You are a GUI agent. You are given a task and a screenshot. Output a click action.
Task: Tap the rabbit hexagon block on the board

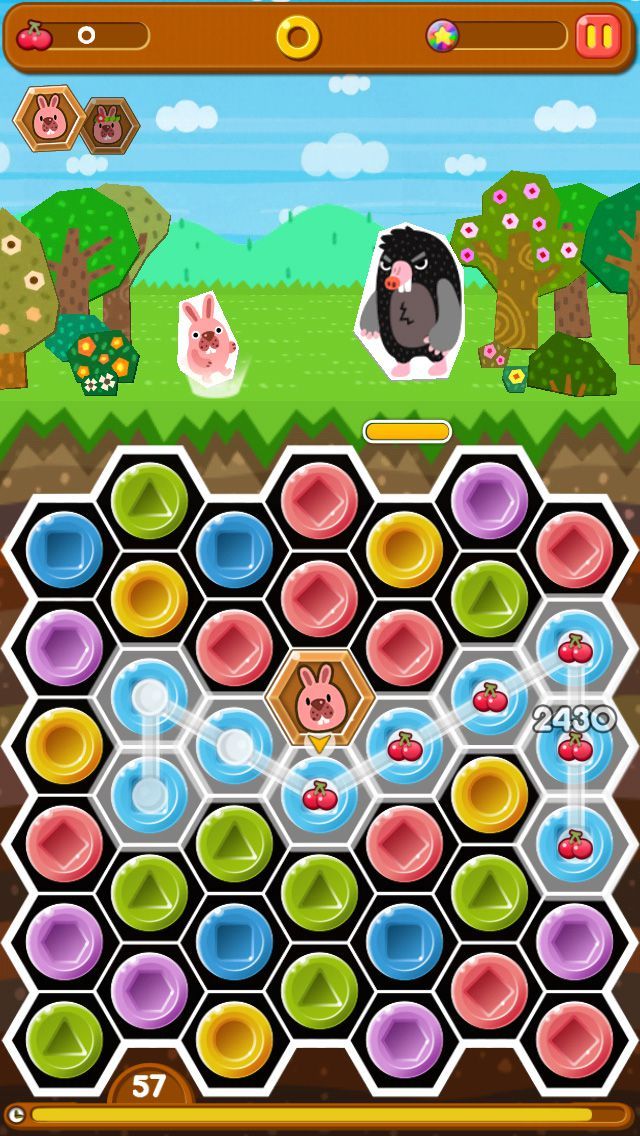319,699
